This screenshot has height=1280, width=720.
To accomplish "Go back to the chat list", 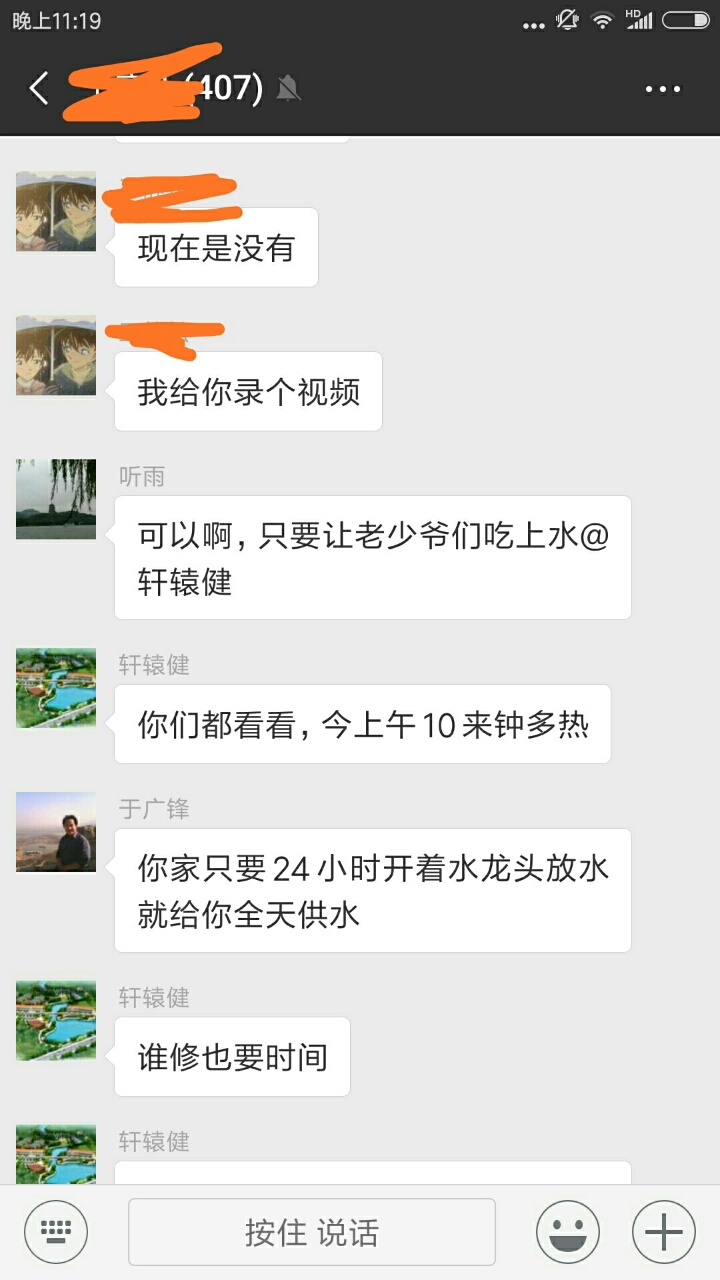I will (38, 89).
